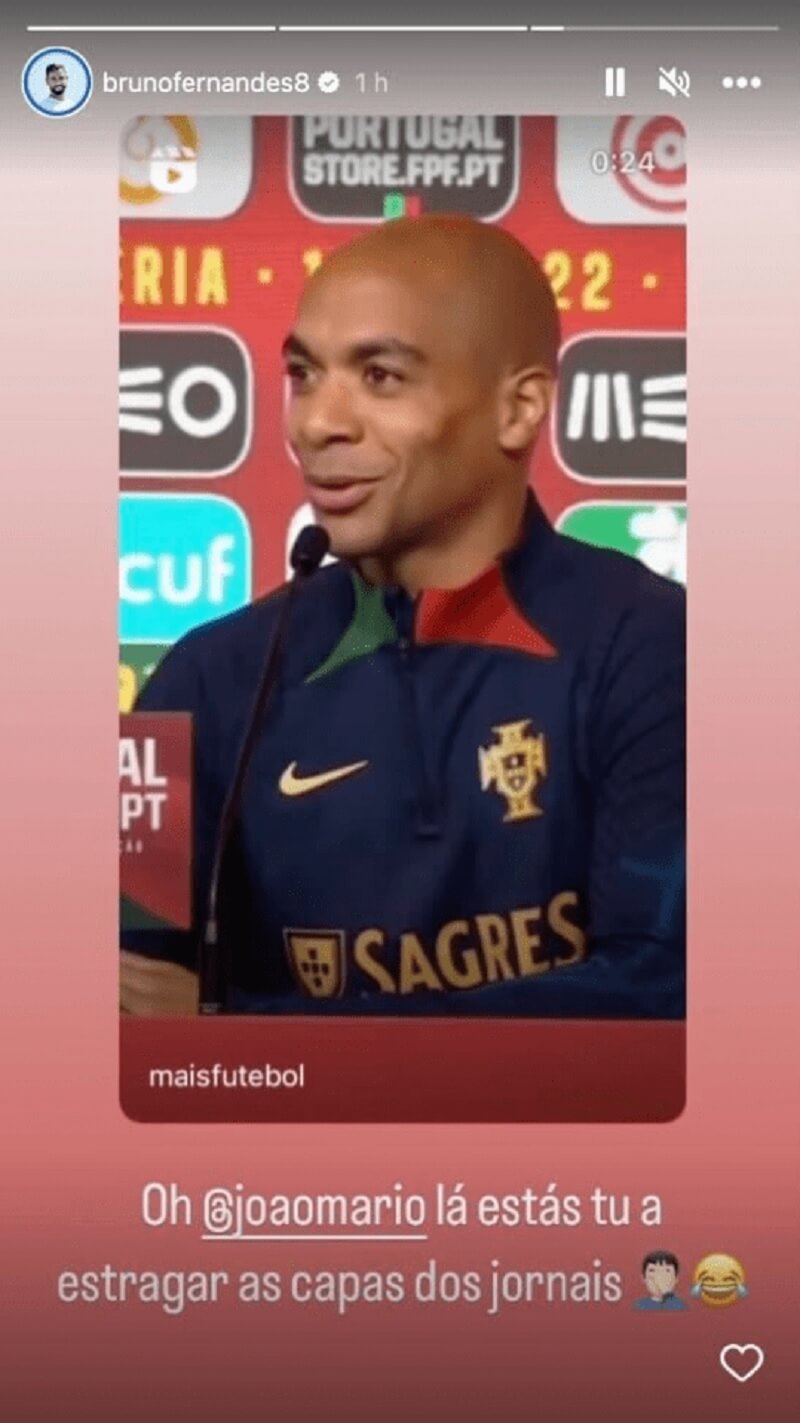Open the shared maisfutebol reel
Image resolution: width=800 pixels, height=1423 pixels.
(x=402, y=600)
